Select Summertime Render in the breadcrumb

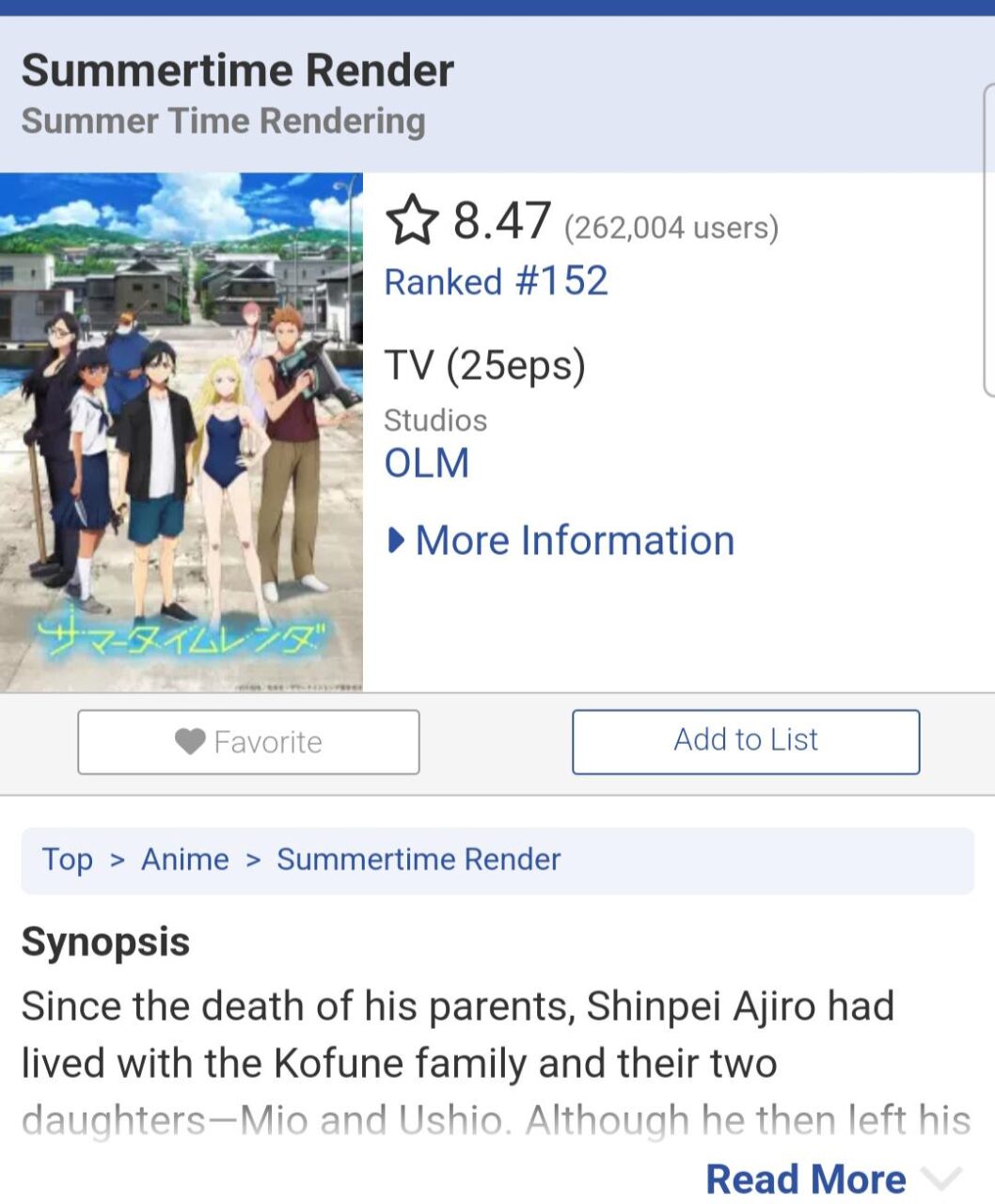[x=419, y=860]
